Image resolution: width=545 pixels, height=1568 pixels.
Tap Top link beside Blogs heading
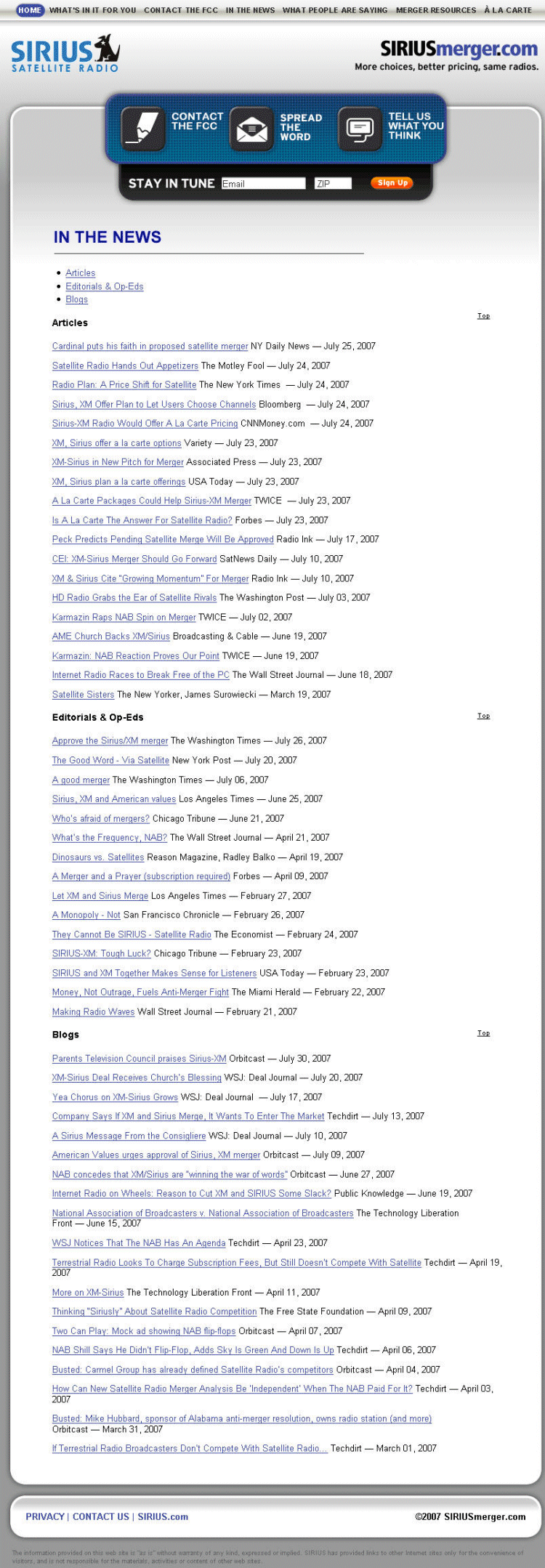point(483,1032)
